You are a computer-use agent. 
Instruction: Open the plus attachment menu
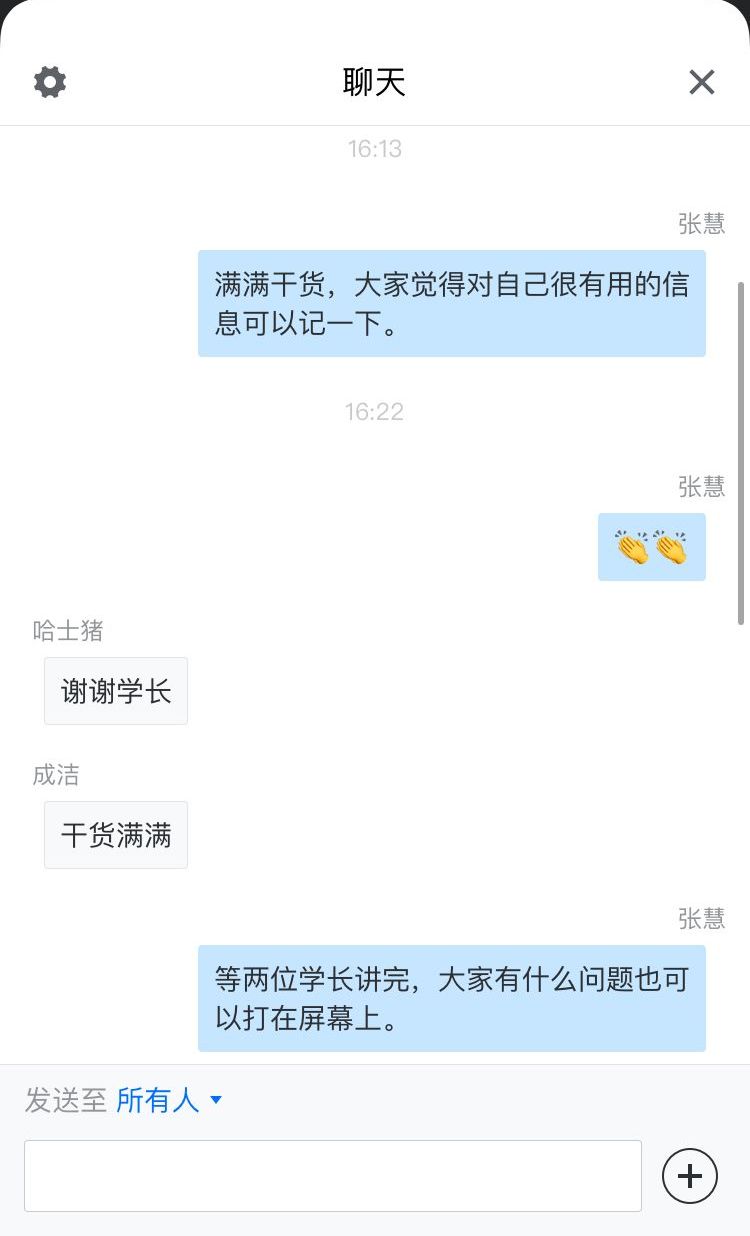pos(690,1176)
